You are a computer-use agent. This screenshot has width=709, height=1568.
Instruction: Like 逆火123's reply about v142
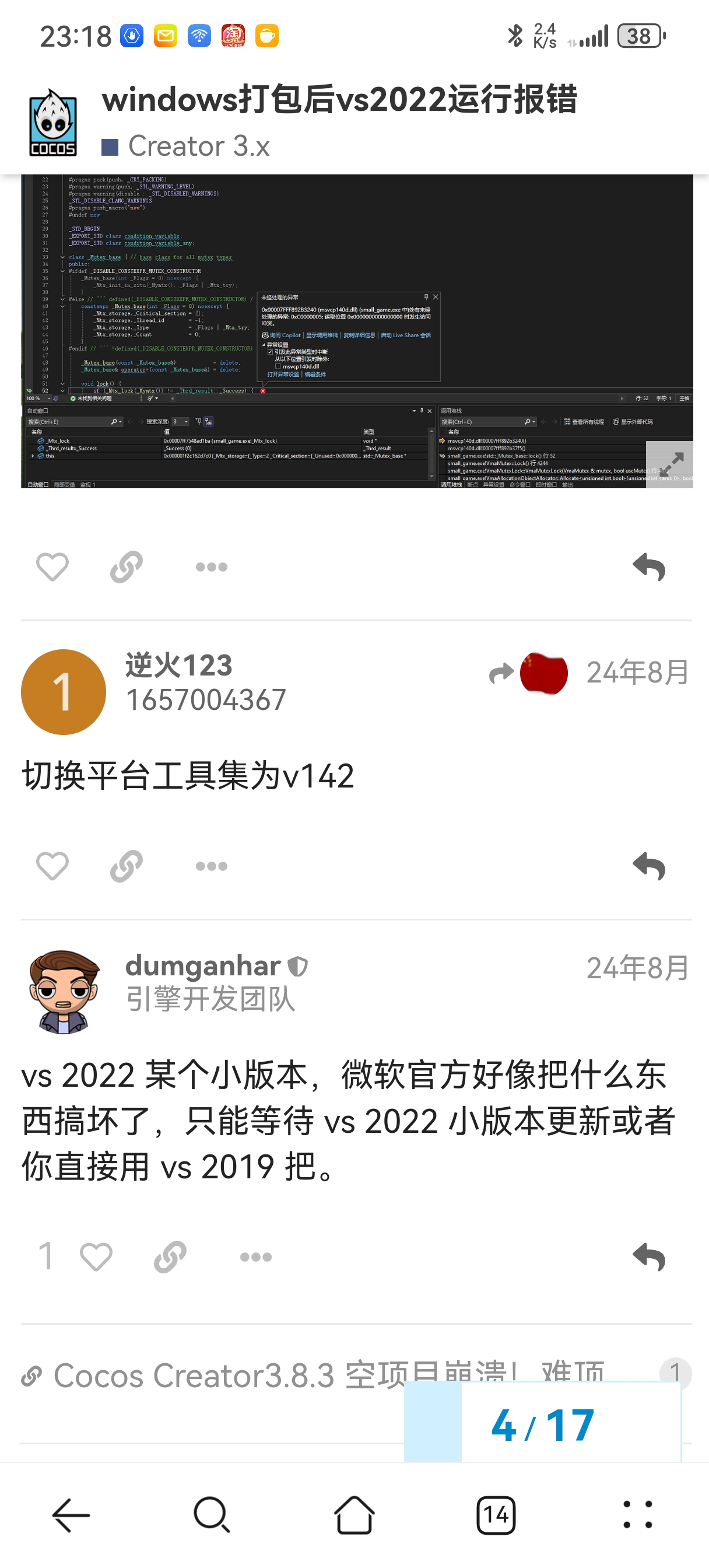pyautogui.click(x=52, y=866)
